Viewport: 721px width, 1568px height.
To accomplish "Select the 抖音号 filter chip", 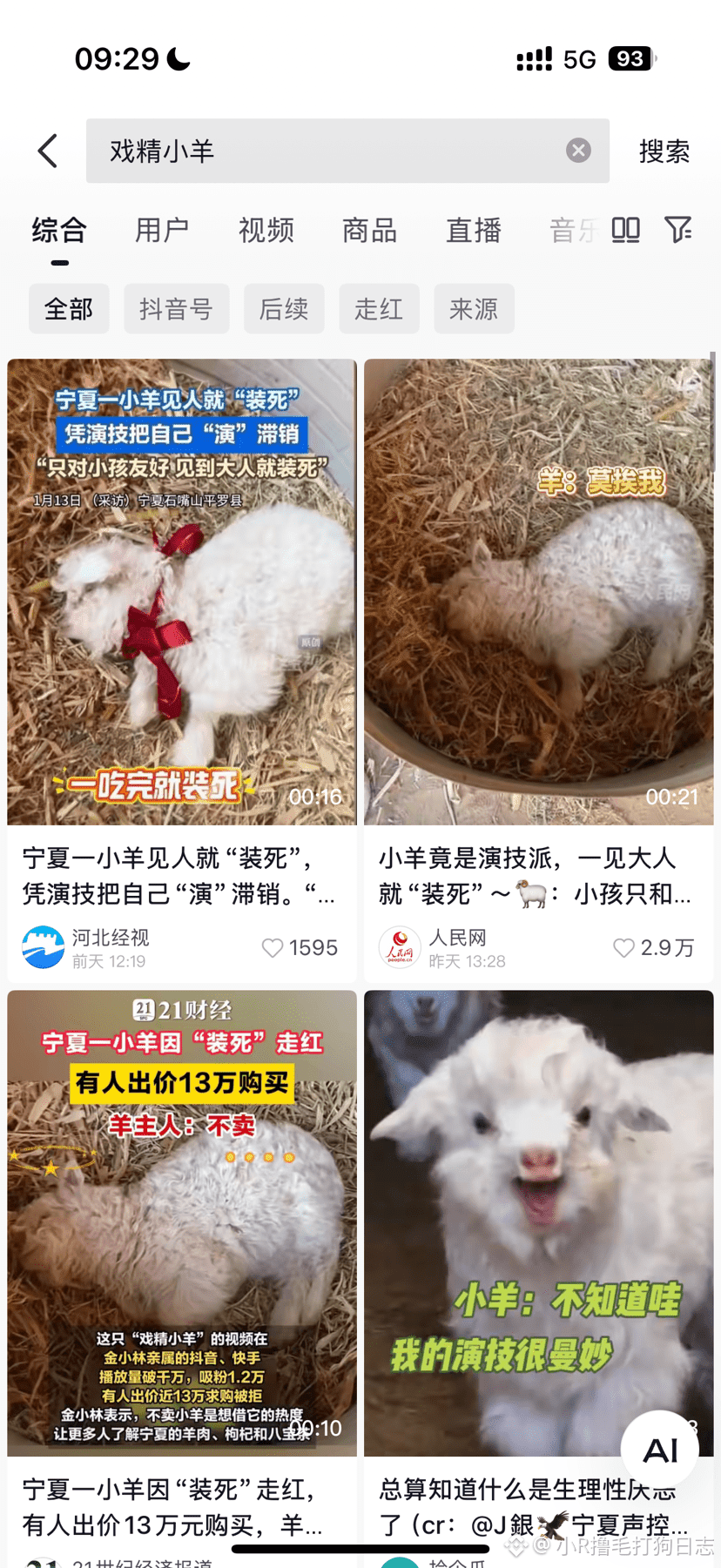I will (x=176, y=308).
